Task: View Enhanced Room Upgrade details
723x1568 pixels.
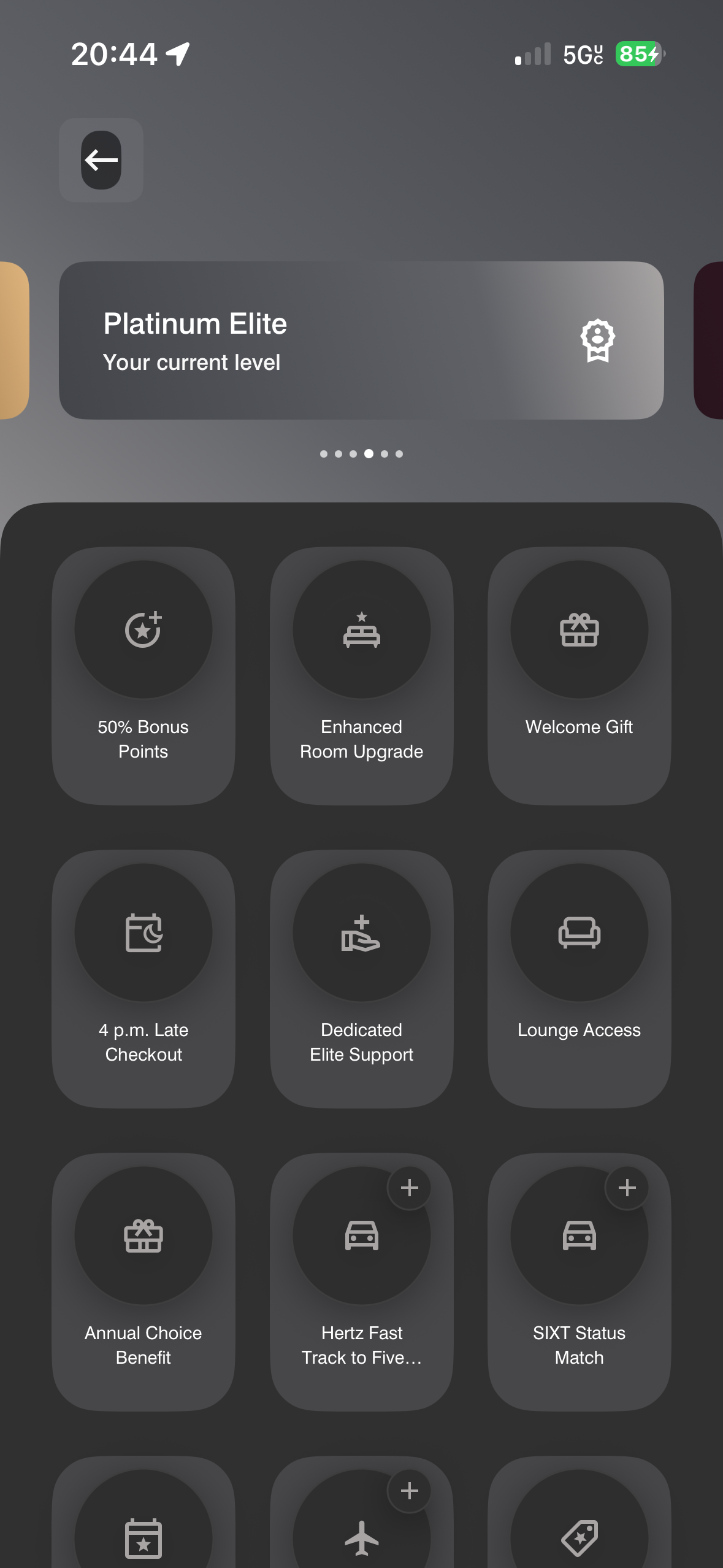Action: coord(362,675)
